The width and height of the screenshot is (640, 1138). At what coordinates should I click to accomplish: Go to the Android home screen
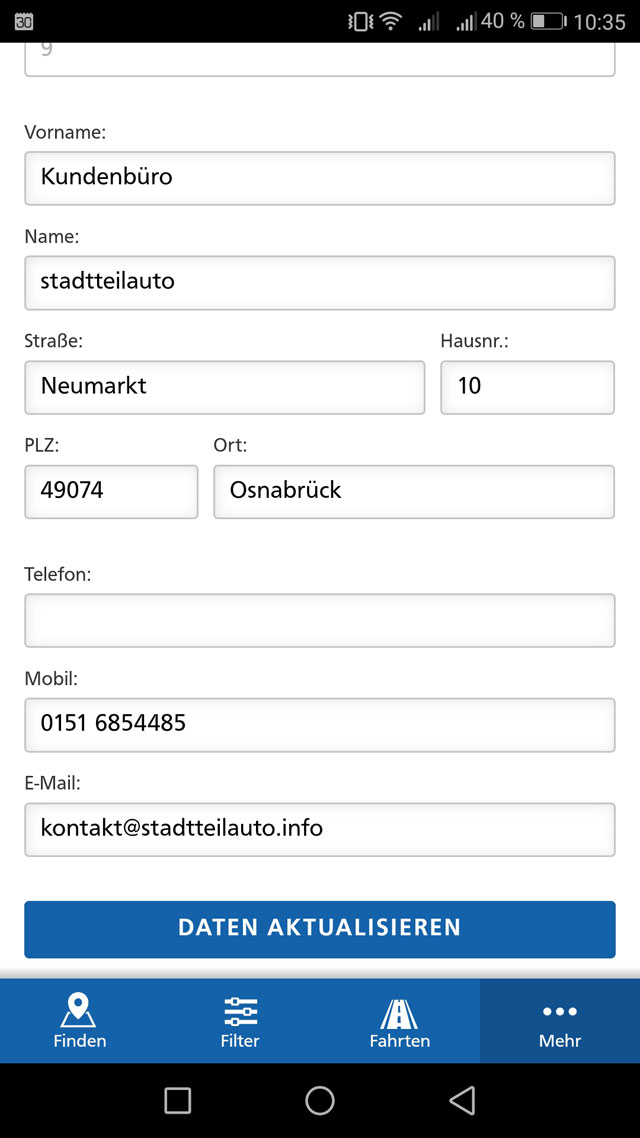(320, 1101)
